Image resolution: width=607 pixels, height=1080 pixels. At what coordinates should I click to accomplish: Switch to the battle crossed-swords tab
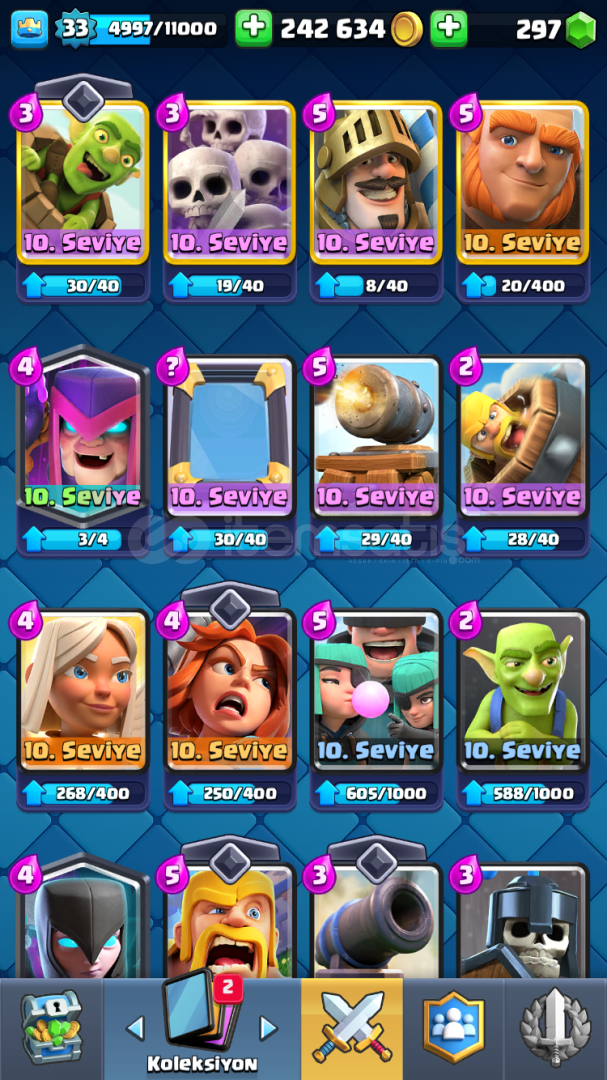tap(352, 1028)
